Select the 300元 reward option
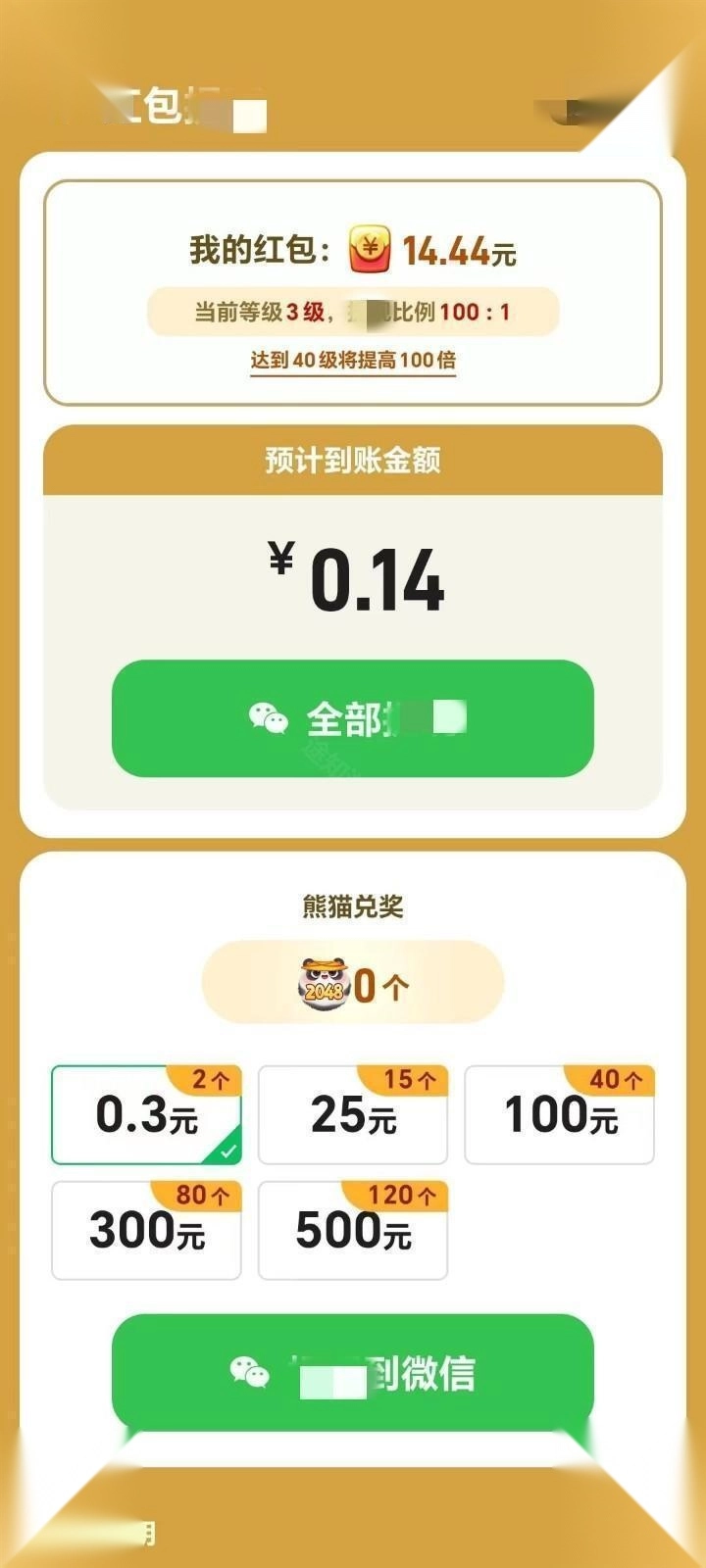706x1568 pixels. click(146, 1230)
